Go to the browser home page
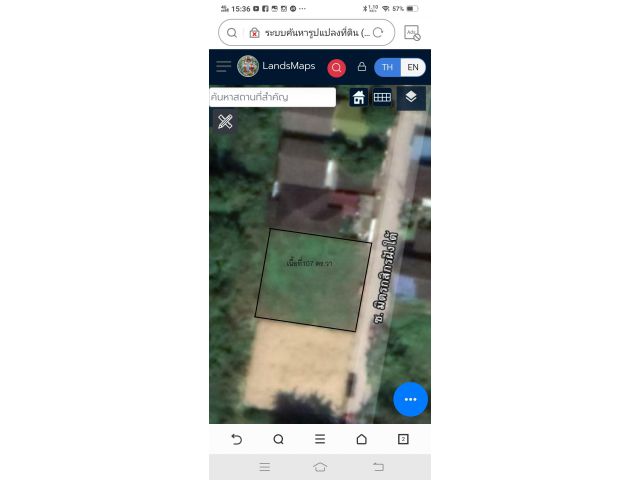Viewport: 640px width, 480px height. (x=361, y=439)
